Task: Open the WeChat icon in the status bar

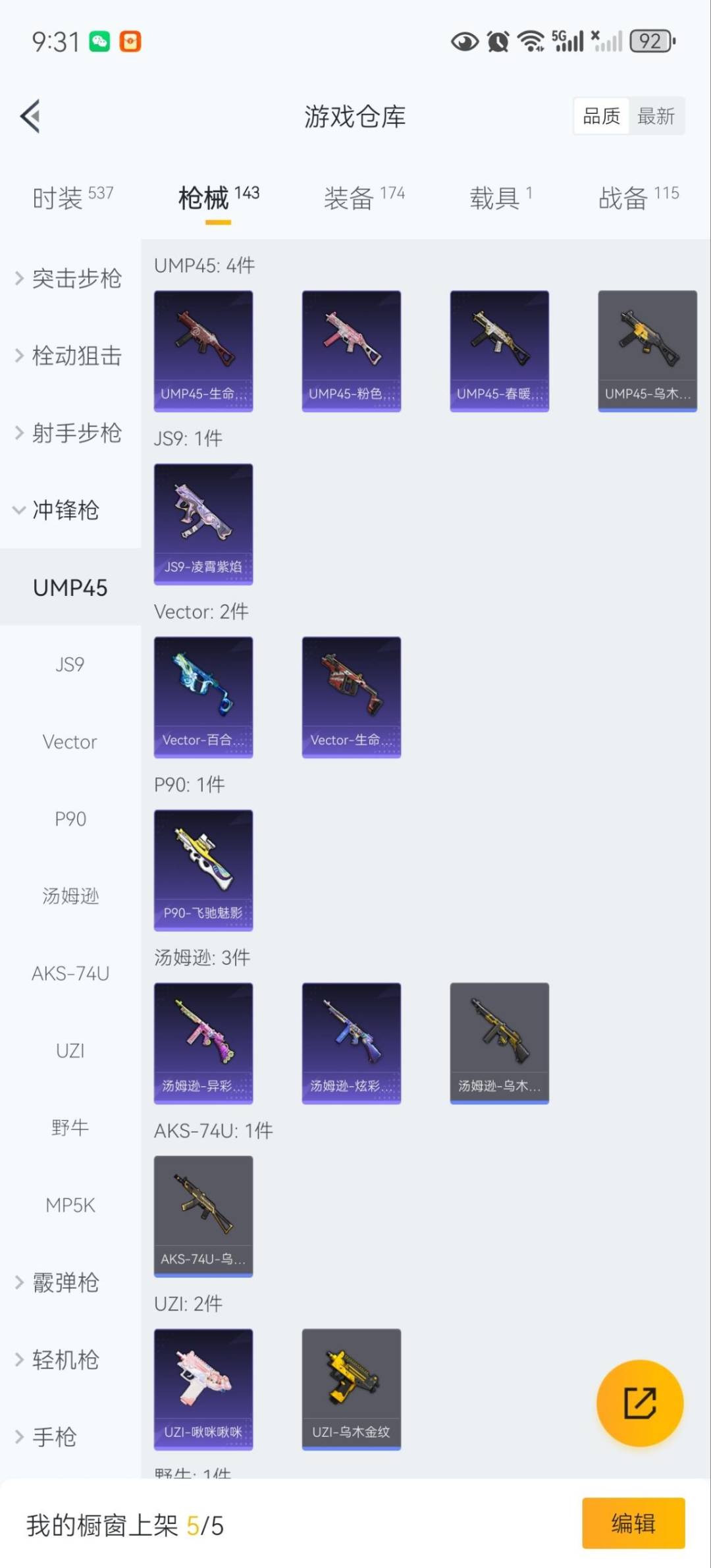Action: (x=99, y=41)
